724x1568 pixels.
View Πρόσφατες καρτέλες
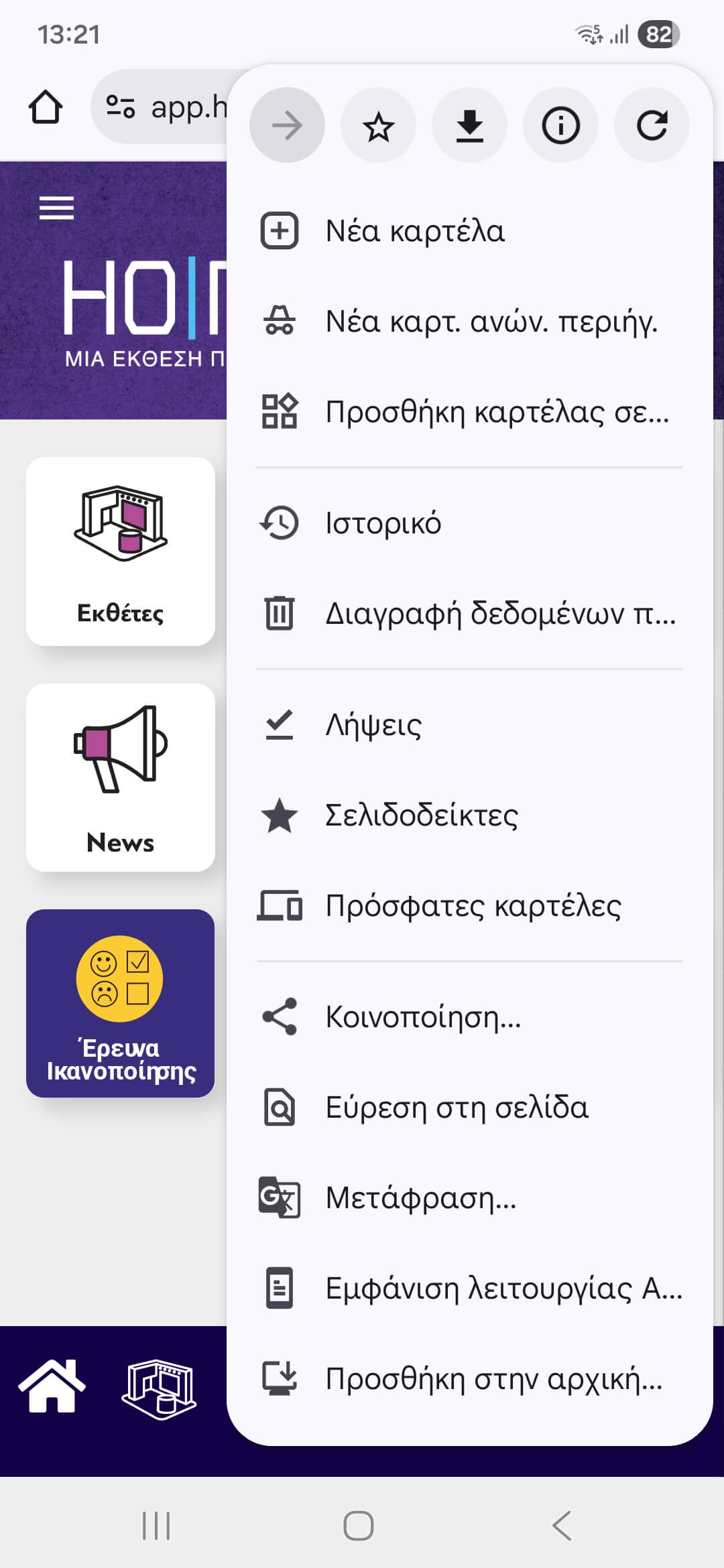473,906
